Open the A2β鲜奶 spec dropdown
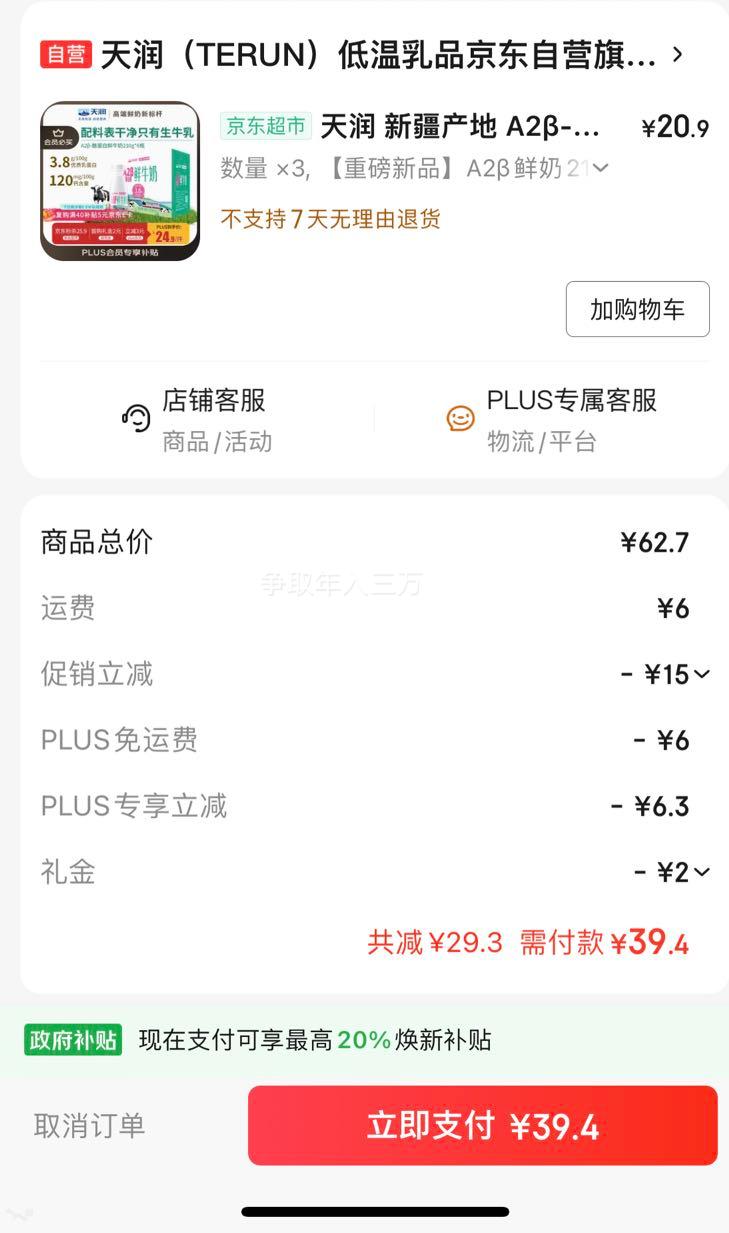Screen dimensions: 729x1233 [598, 168]
